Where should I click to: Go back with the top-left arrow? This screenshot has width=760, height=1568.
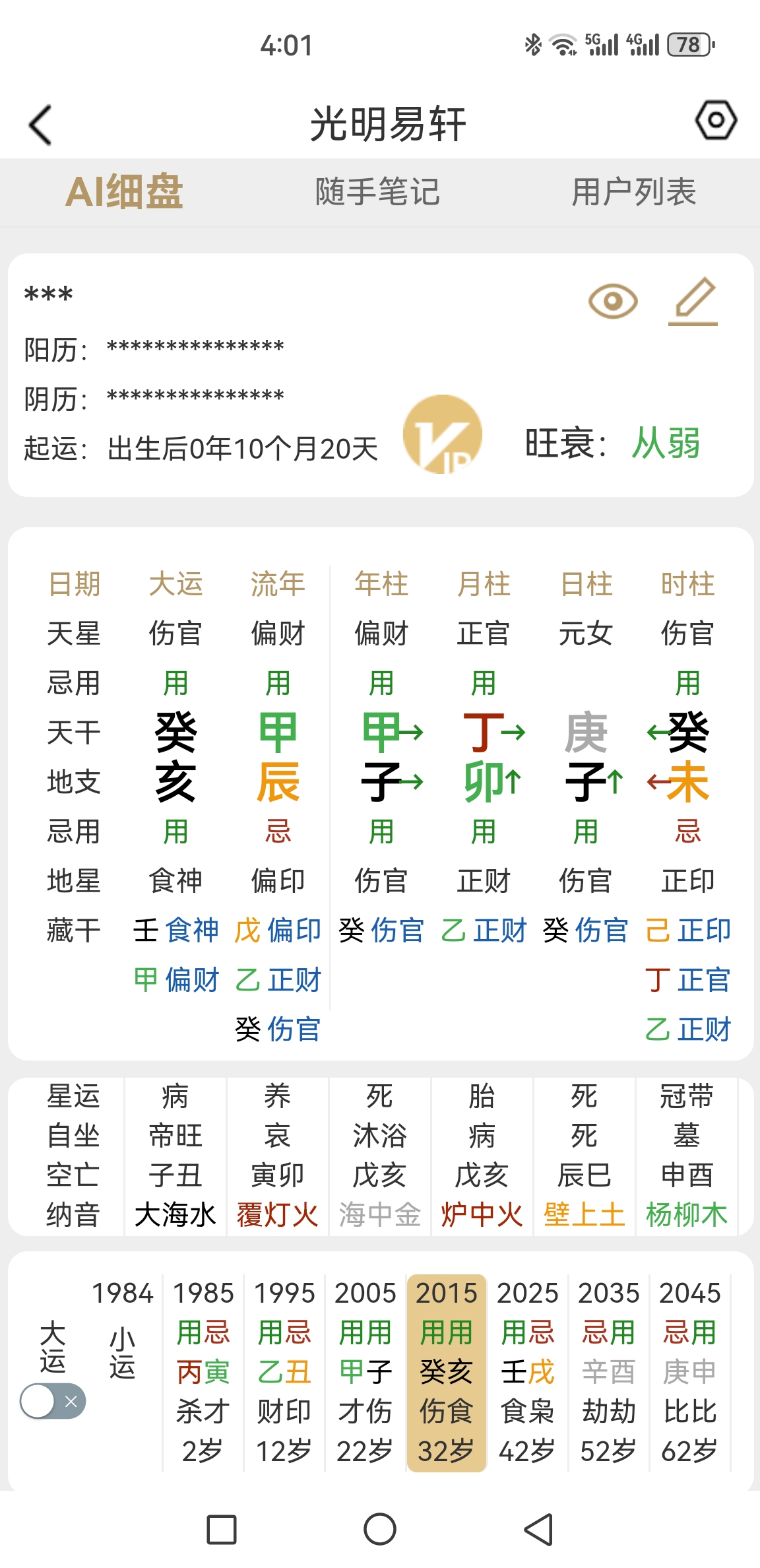[41, 124]
